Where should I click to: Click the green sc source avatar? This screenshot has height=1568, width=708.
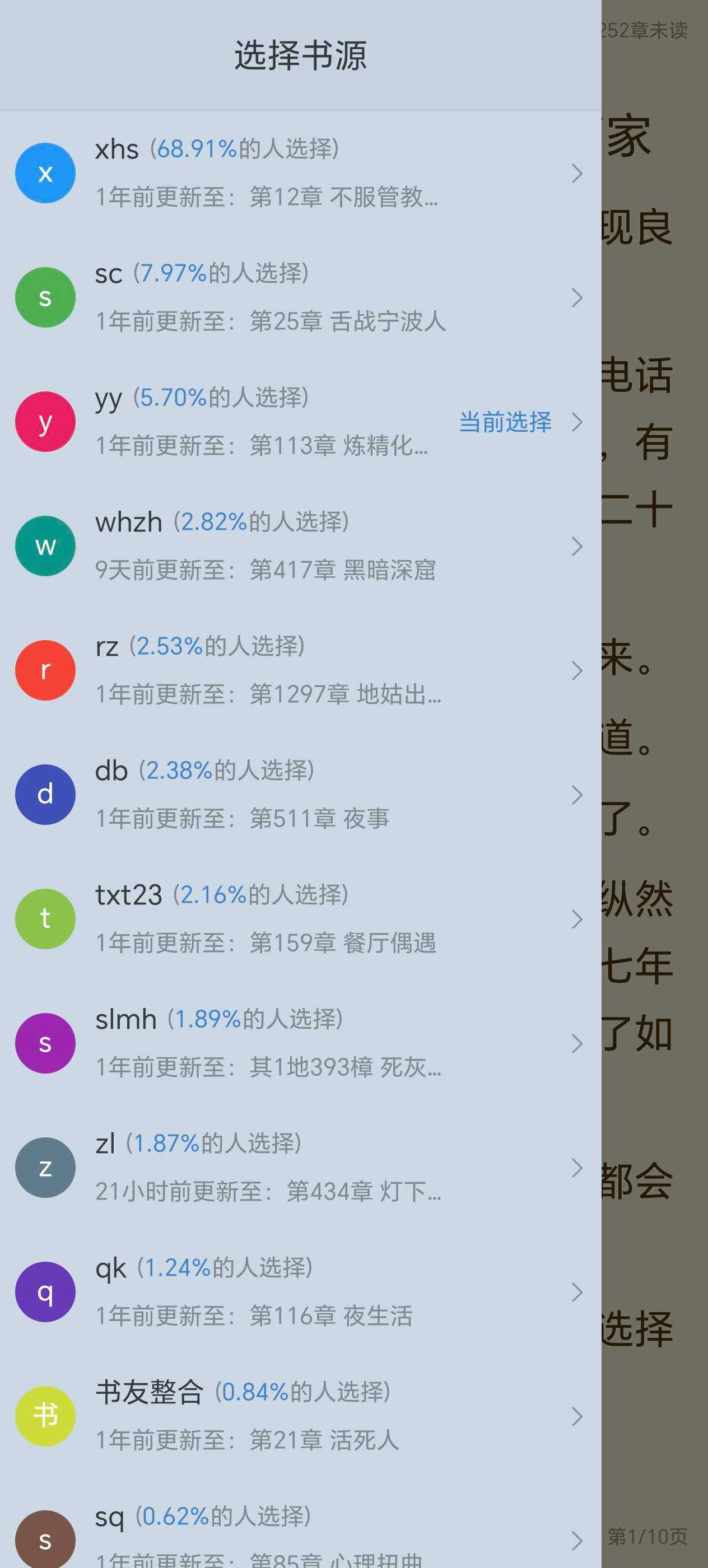[45, 297]
